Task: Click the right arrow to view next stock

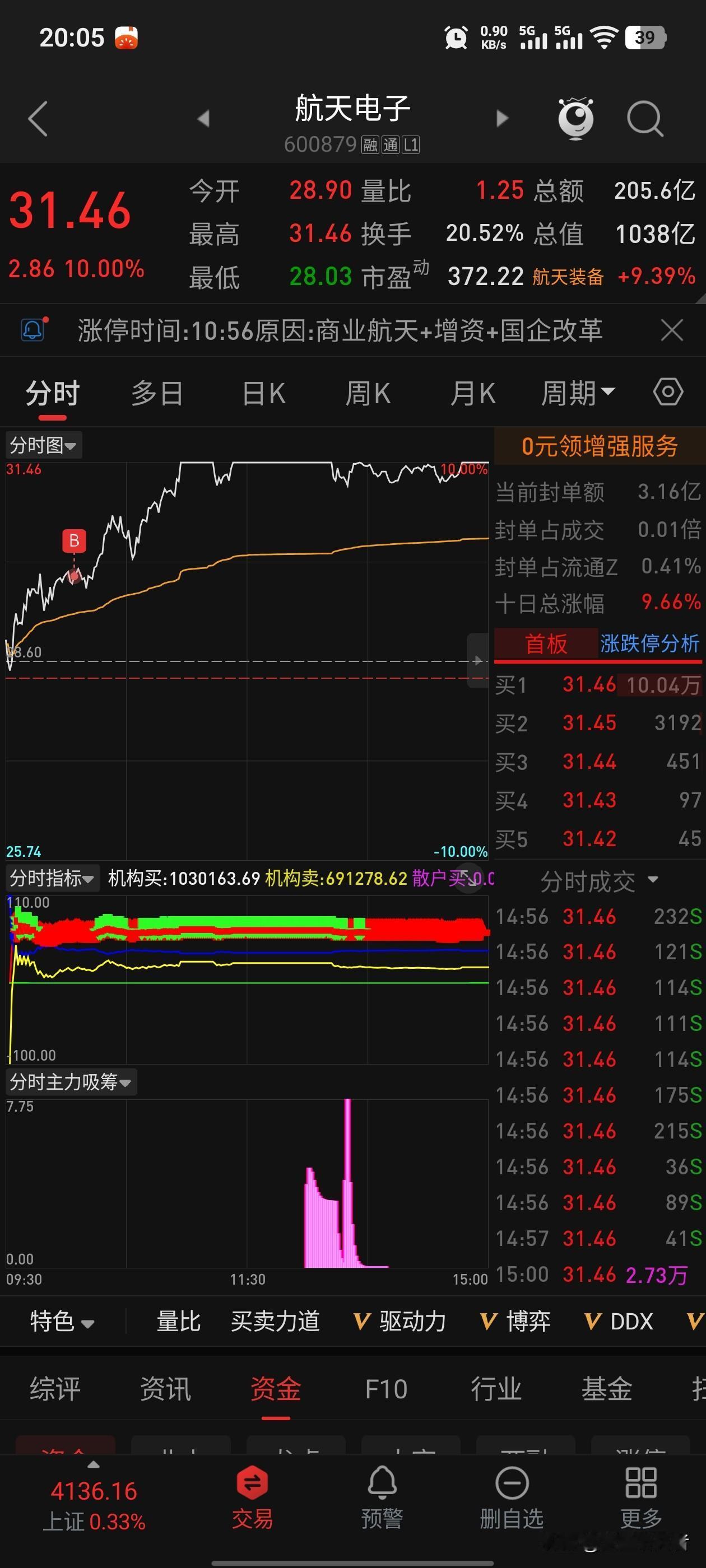Action: tap(501, 119)
